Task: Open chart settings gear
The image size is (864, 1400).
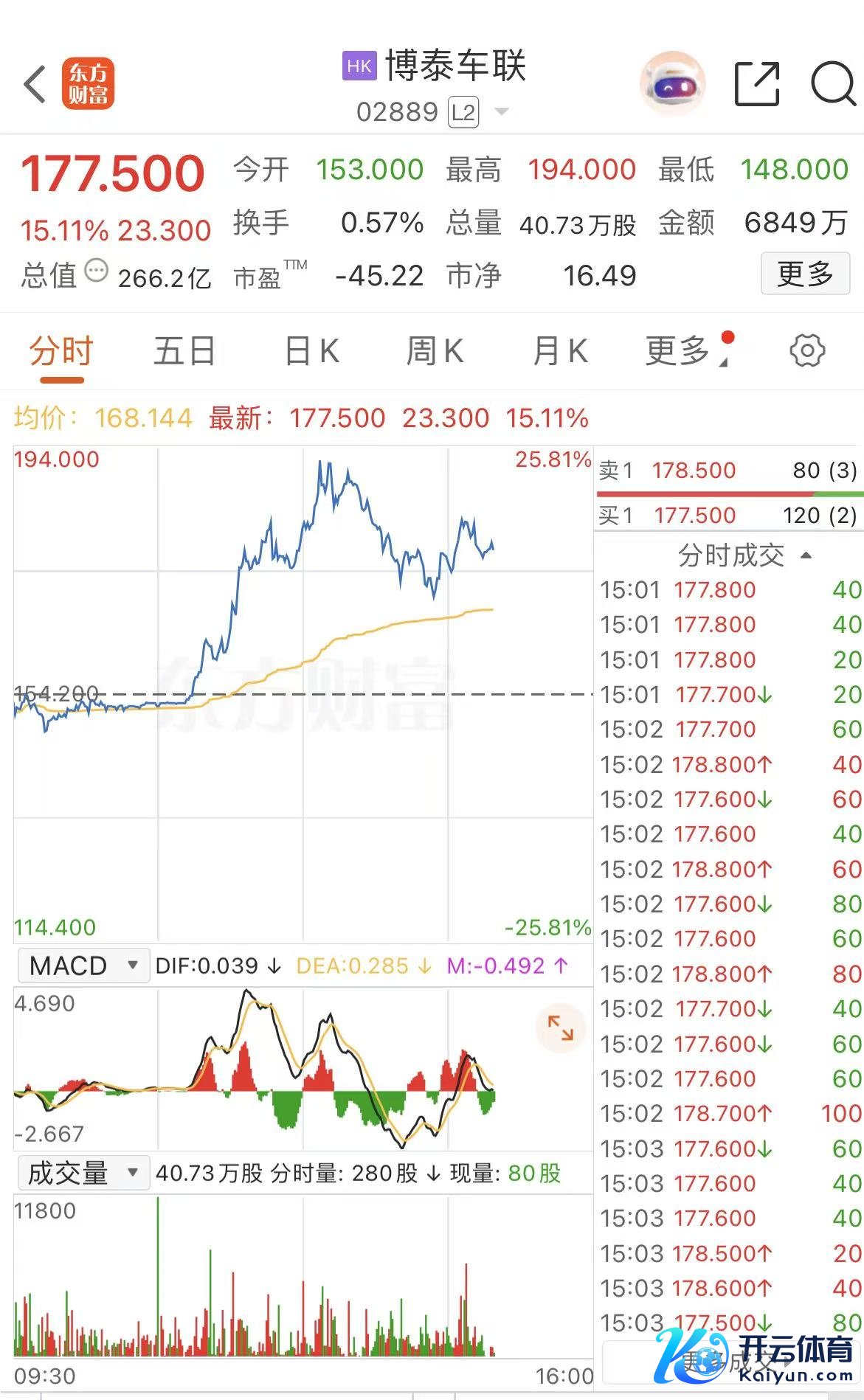Action: click(x=806, y=351)
